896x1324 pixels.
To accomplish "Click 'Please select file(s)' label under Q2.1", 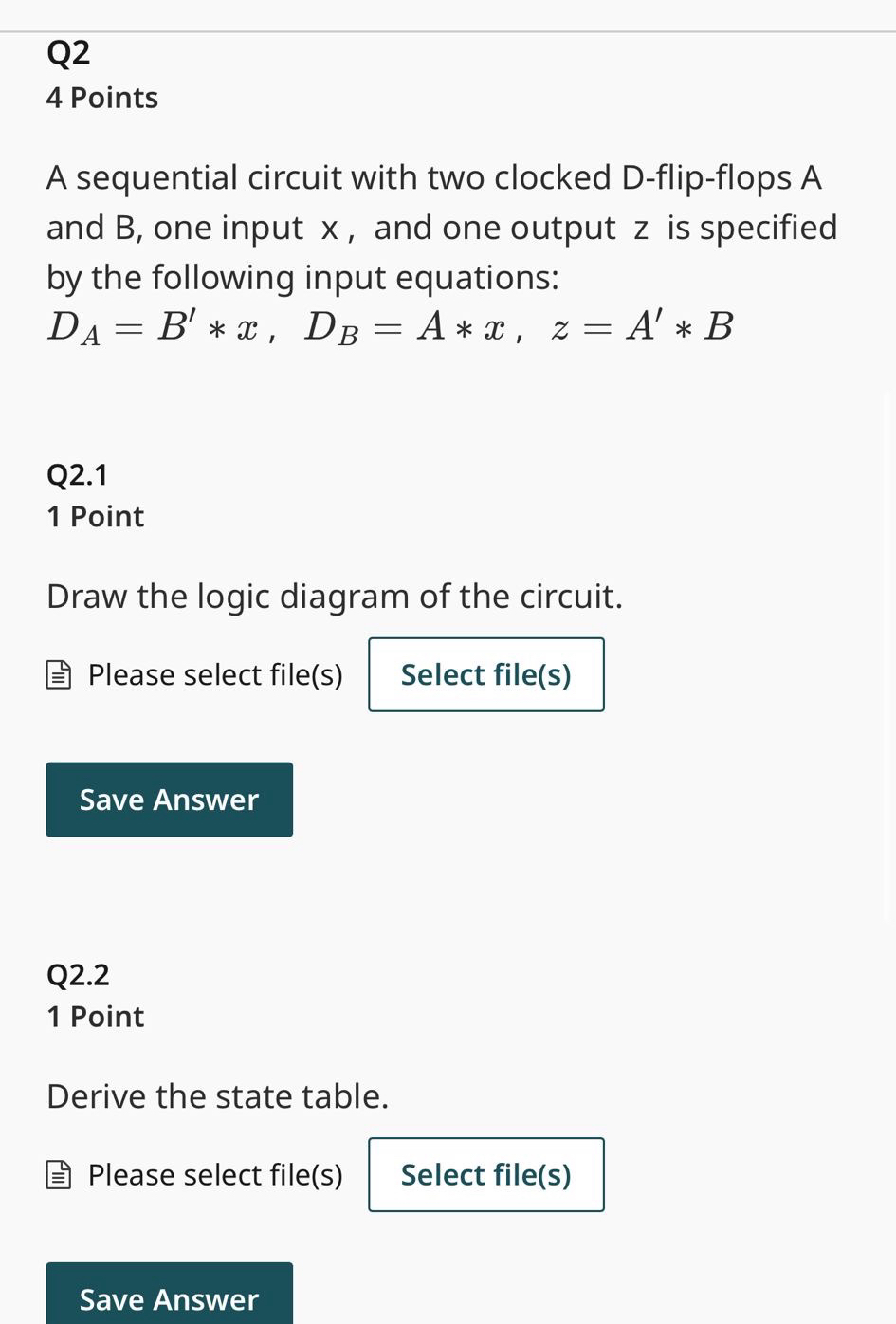I will 214,674.
